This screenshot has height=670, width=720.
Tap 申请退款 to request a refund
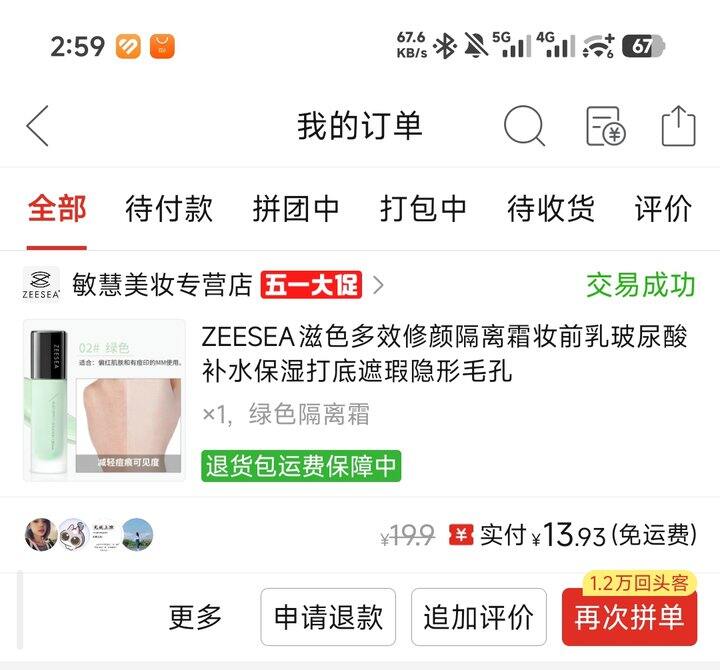click(328, 617)
